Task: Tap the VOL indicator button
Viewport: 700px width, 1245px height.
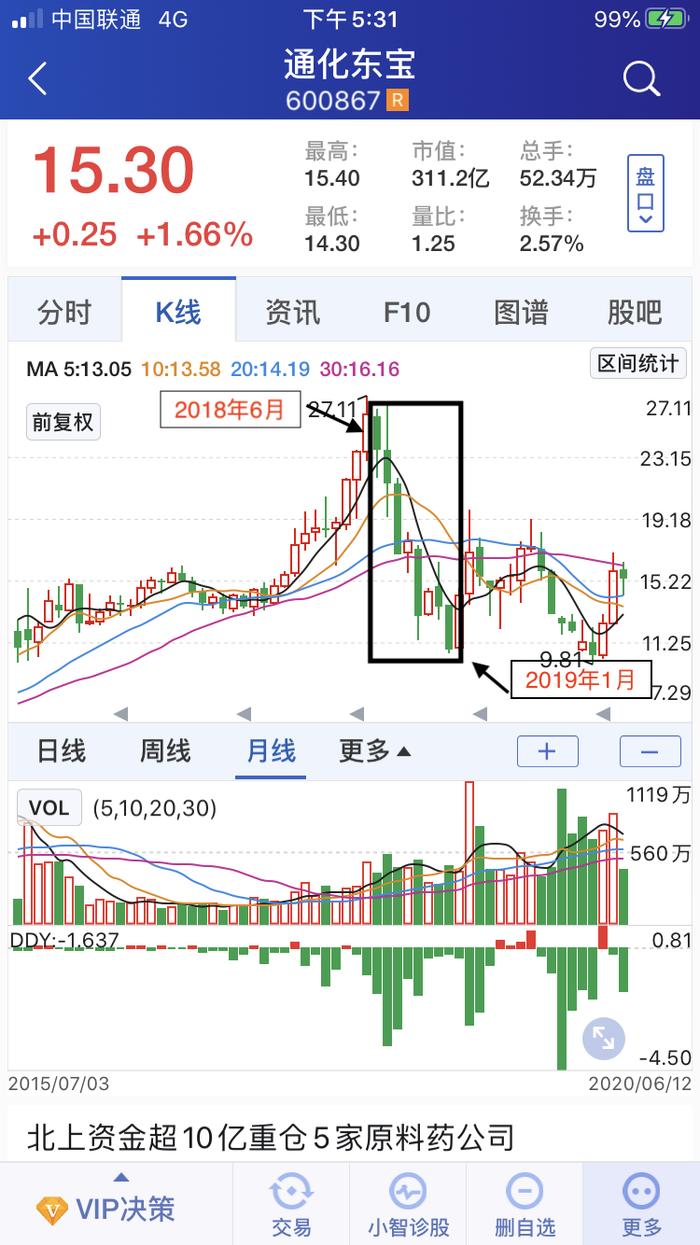Action: click(49, 808)
